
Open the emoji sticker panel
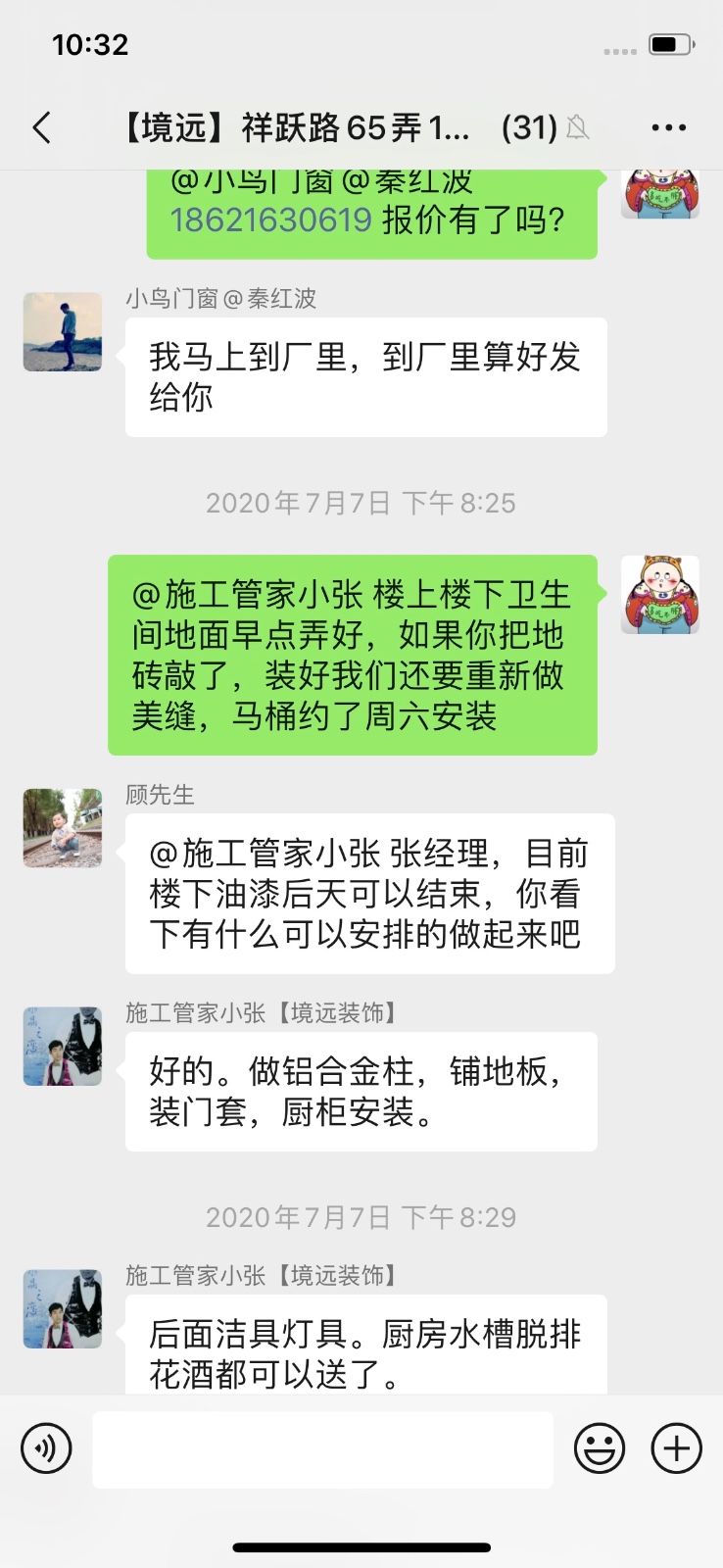click(x=599, y=1448)
